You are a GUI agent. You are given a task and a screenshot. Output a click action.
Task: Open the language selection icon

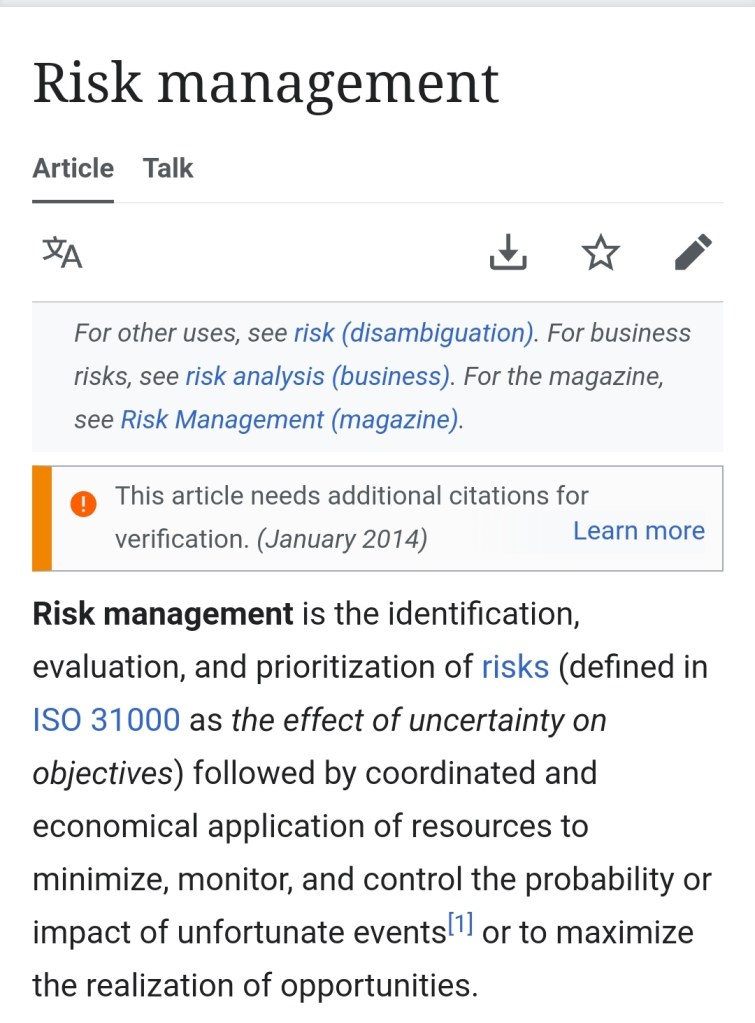pos(62,253)
